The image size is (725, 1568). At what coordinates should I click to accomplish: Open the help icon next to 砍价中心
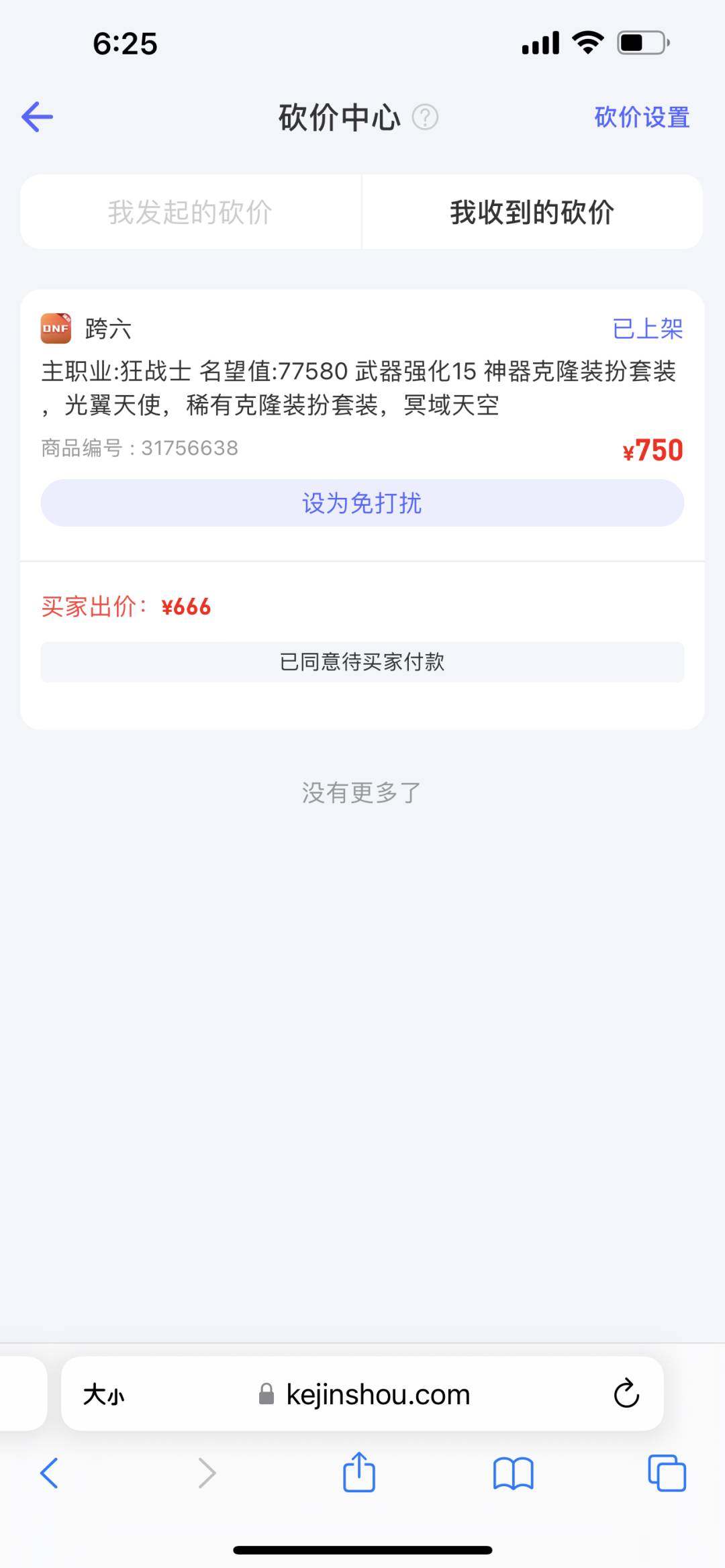pyautogui.click(x=426, y=117)
